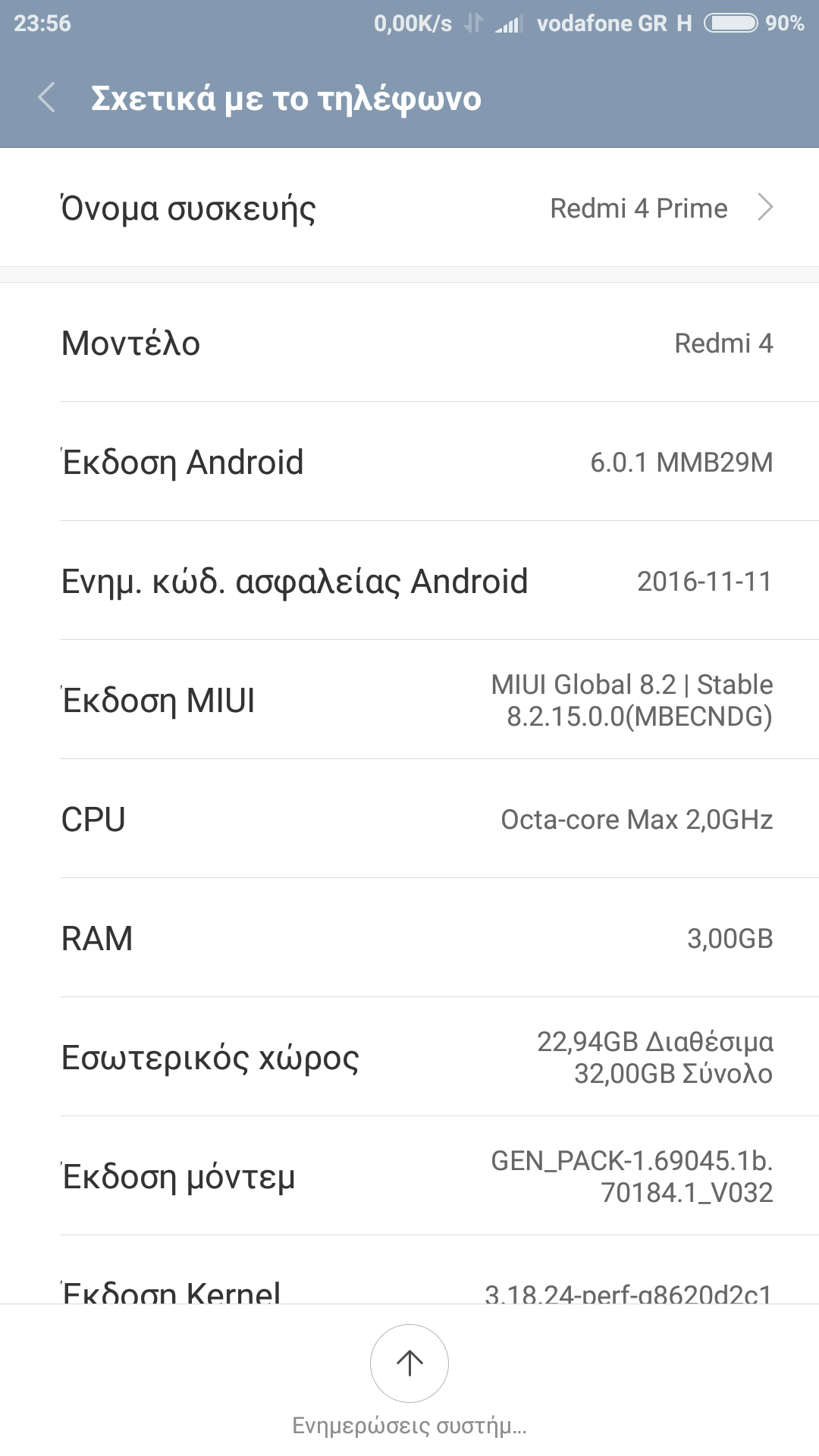Tap the Έκδοση Android row

tap(409, 462)
